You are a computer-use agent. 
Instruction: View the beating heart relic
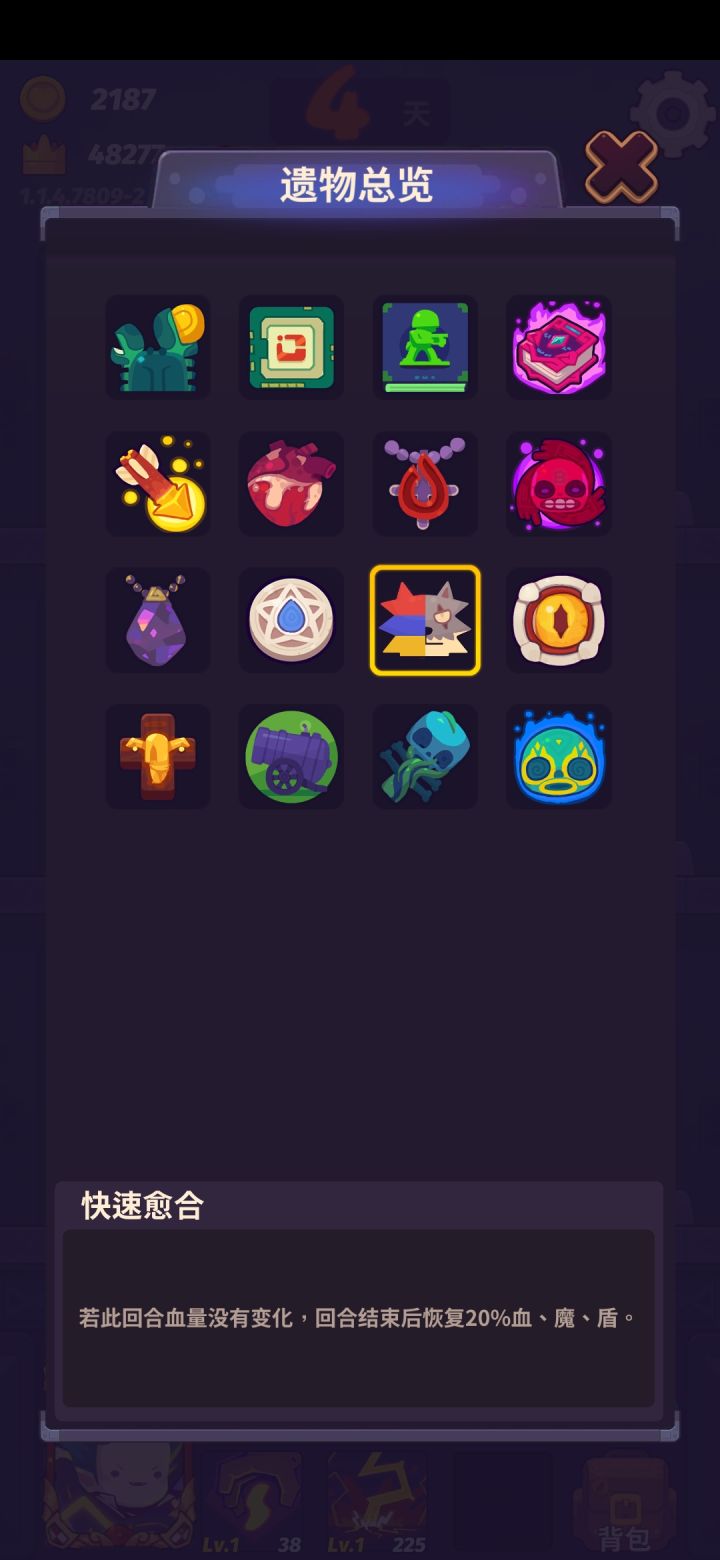pyautogui.click(x=291, y=484)
